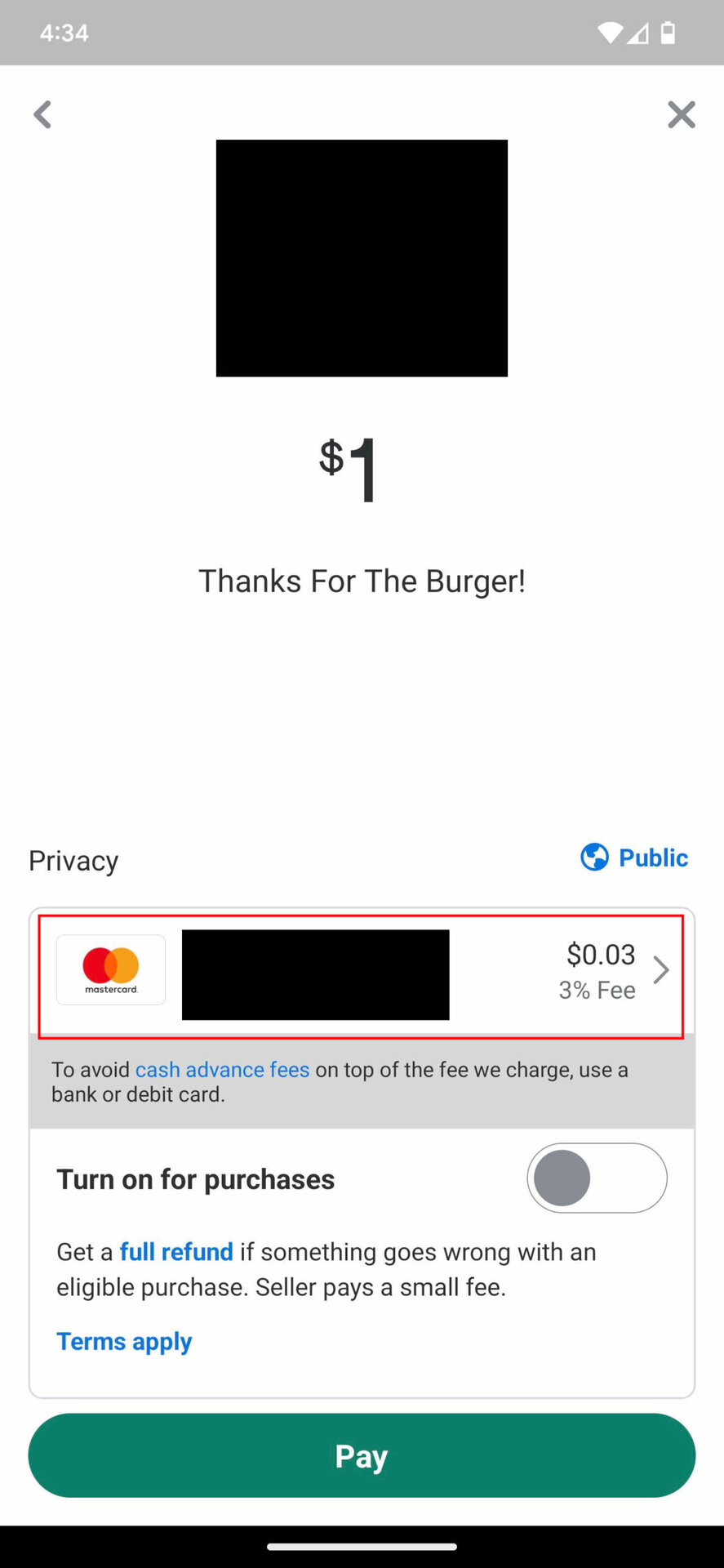Viewport: 724px width, 1568px height.
Task: Close the payment screen
Action: click(x=681, y=114)
